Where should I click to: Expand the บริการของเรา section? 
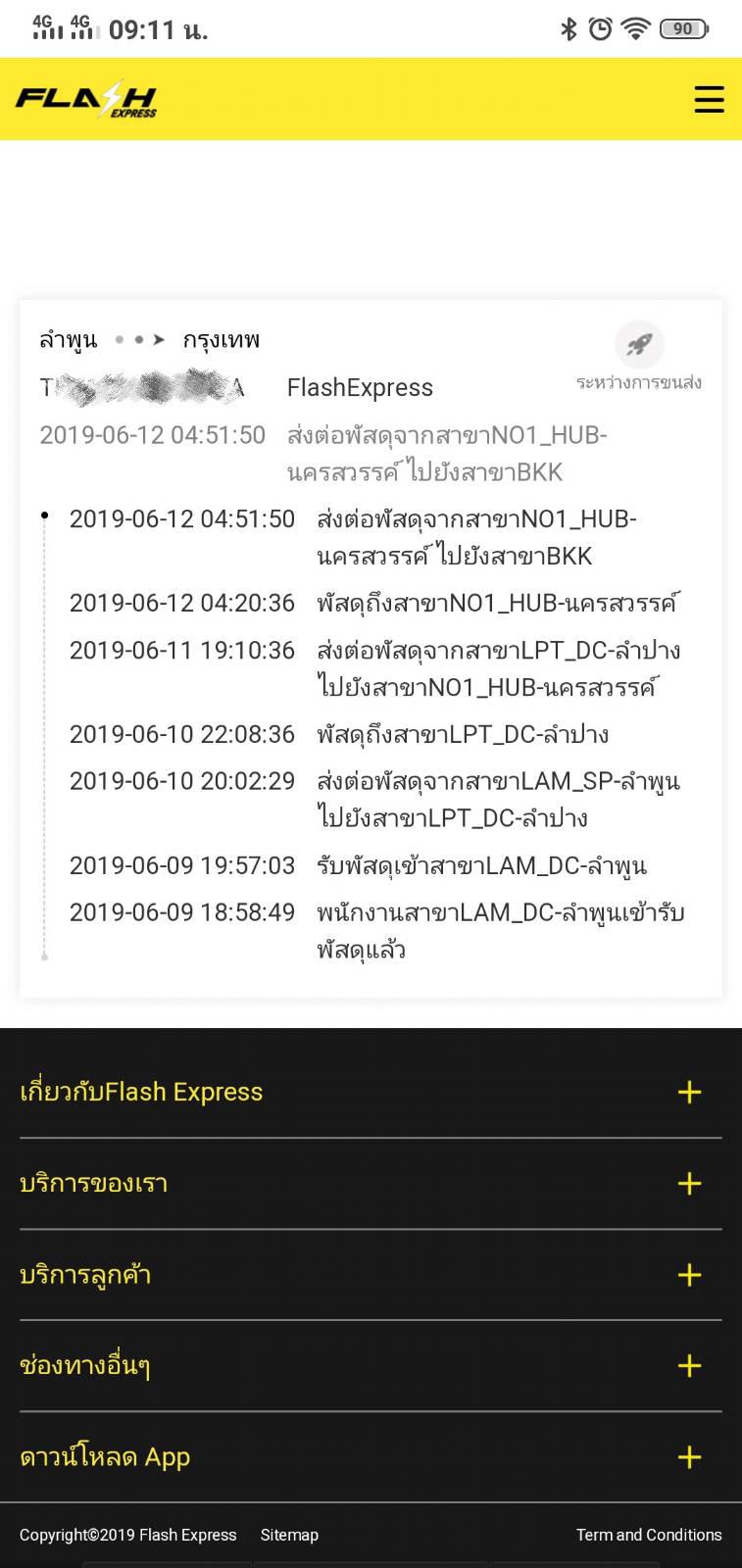371,1183
